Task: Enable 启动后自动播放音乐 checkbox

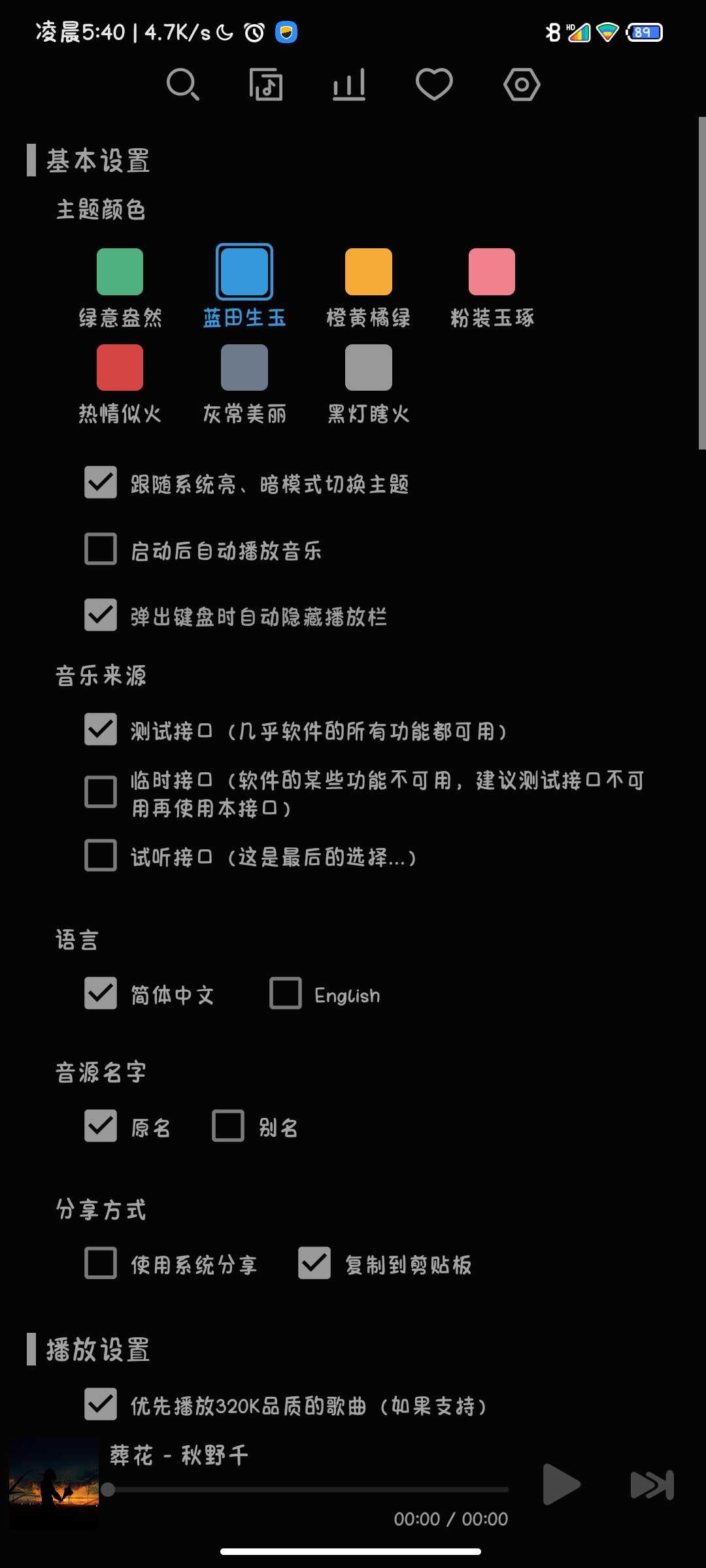Action: coord(101,549)
